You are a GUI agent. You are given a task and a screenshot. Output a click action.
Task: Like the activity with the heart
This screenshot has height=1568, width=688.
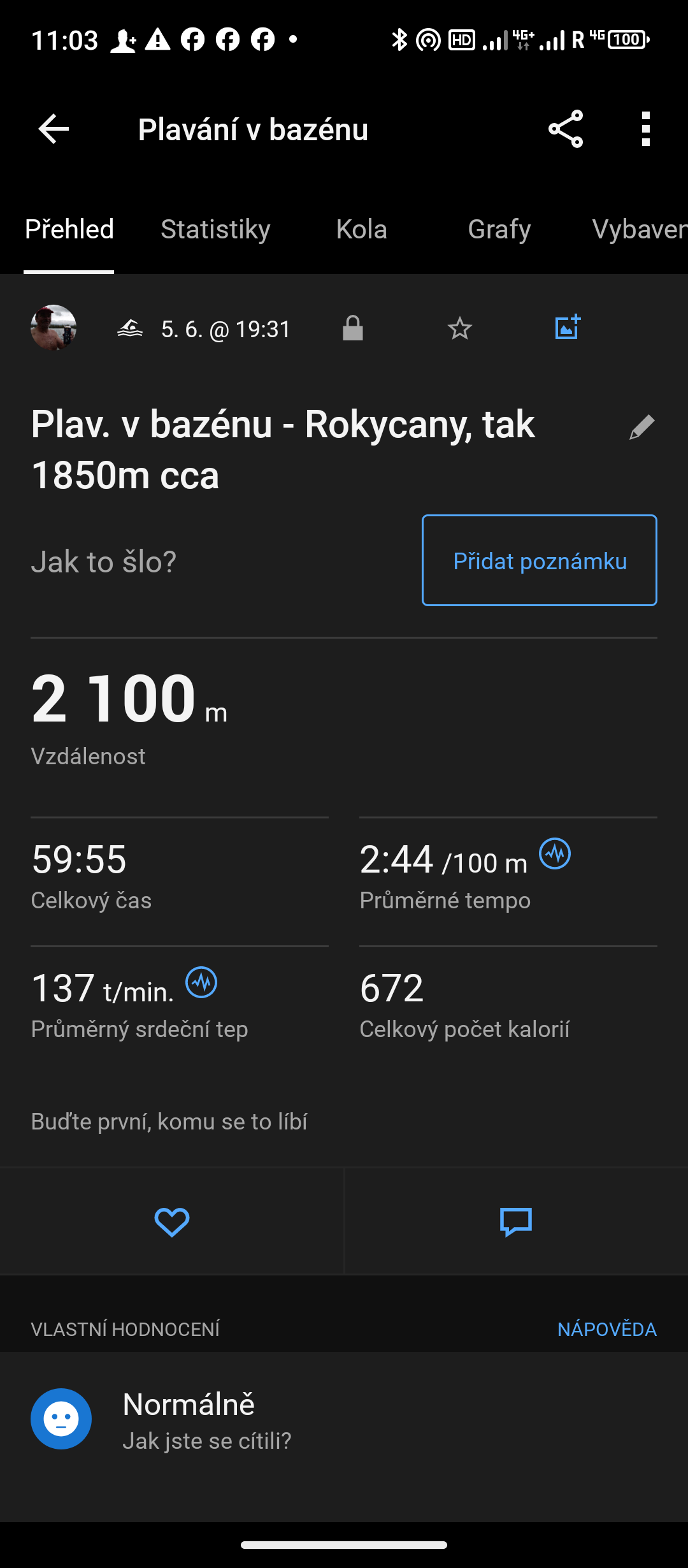pos(172,1222)
